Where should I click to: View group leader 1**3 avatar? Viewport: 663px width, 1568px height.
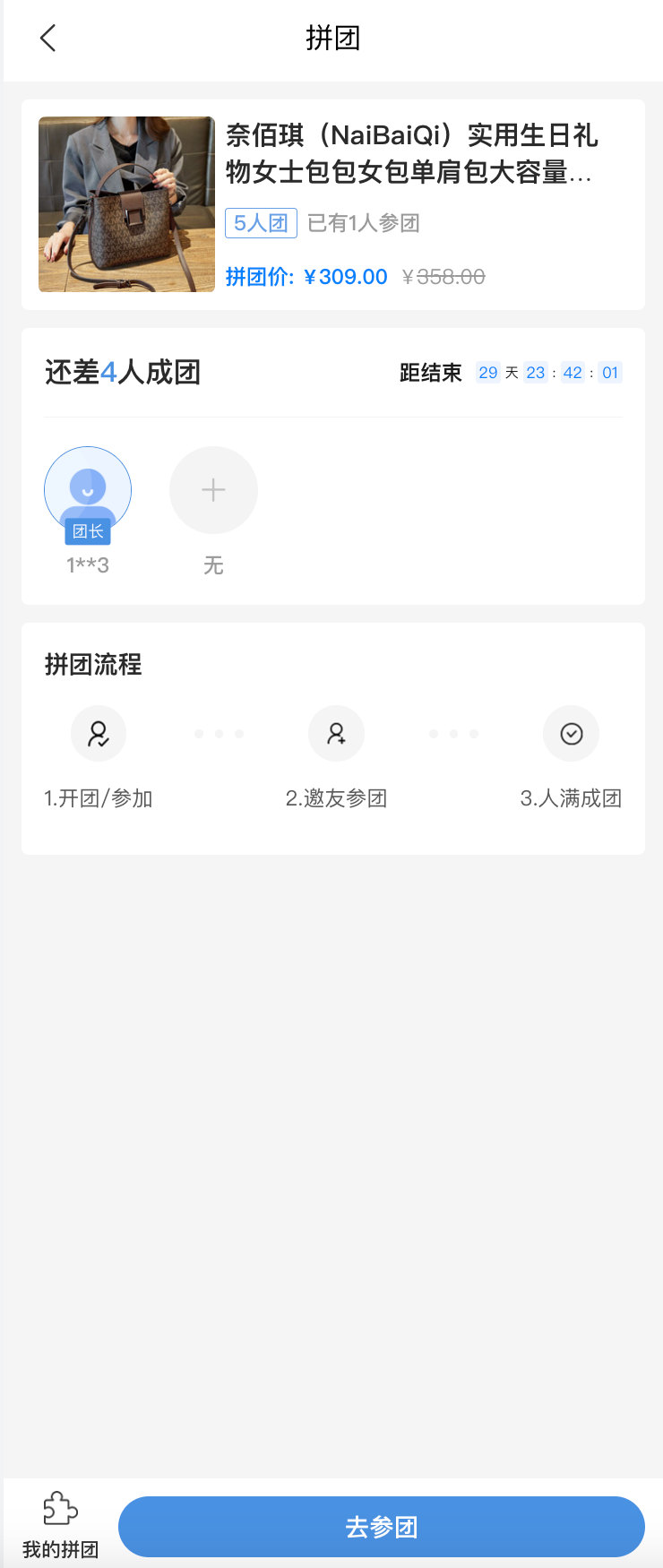[x=88, y=490]
